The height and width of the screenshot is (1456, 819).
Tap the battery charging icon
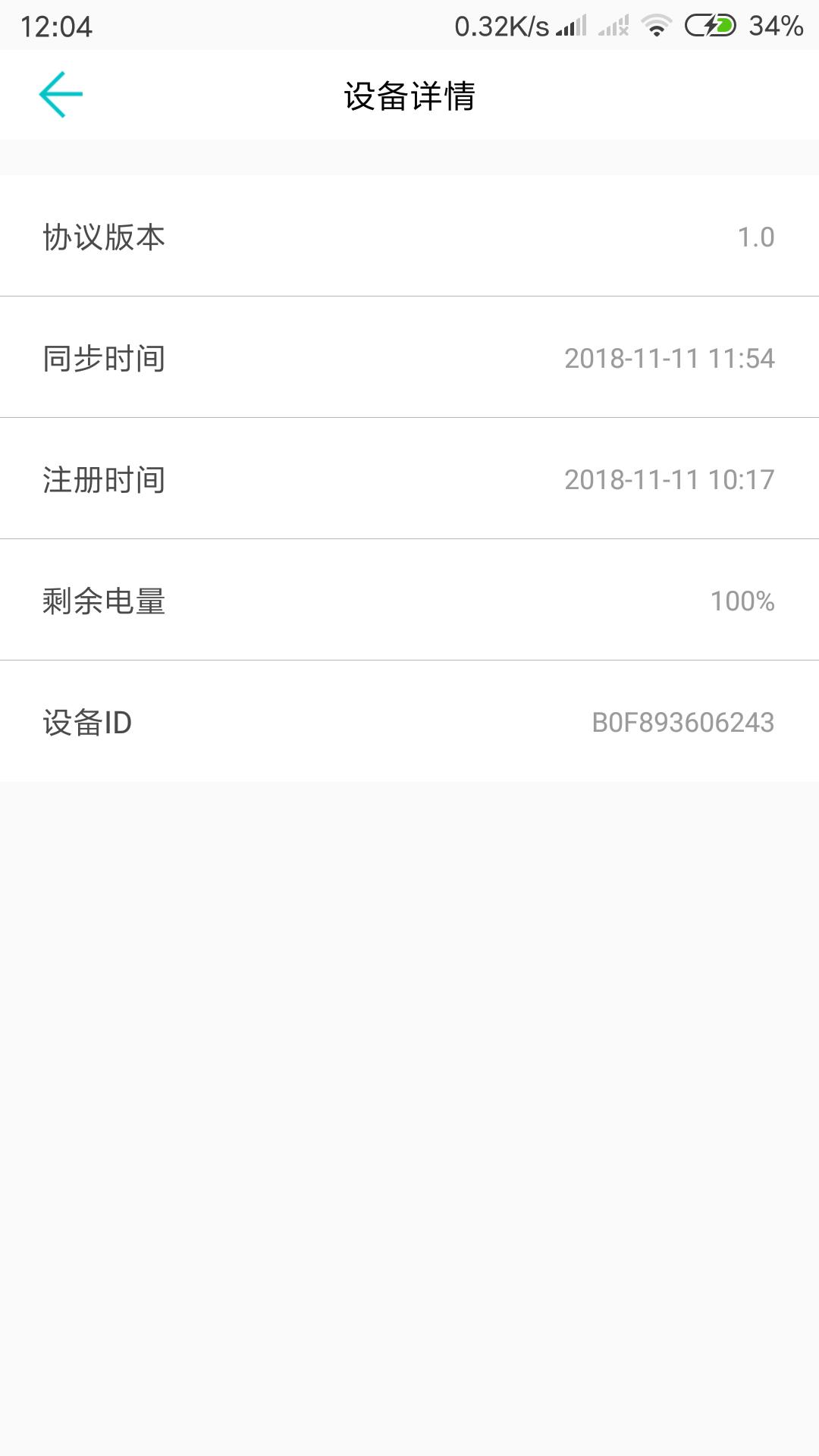[x=708, y=24]
